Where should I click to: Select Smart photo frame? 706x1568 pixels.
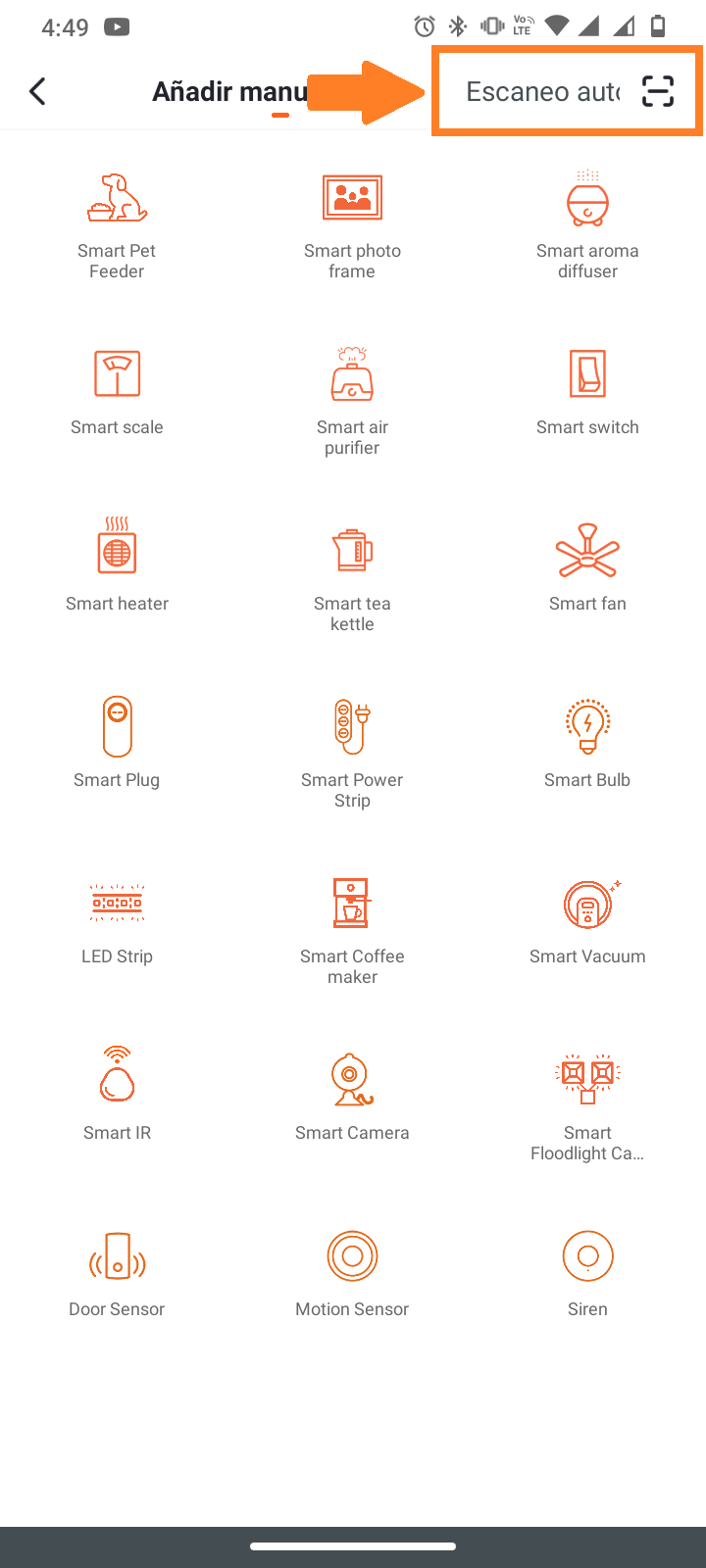coord(352,225)
